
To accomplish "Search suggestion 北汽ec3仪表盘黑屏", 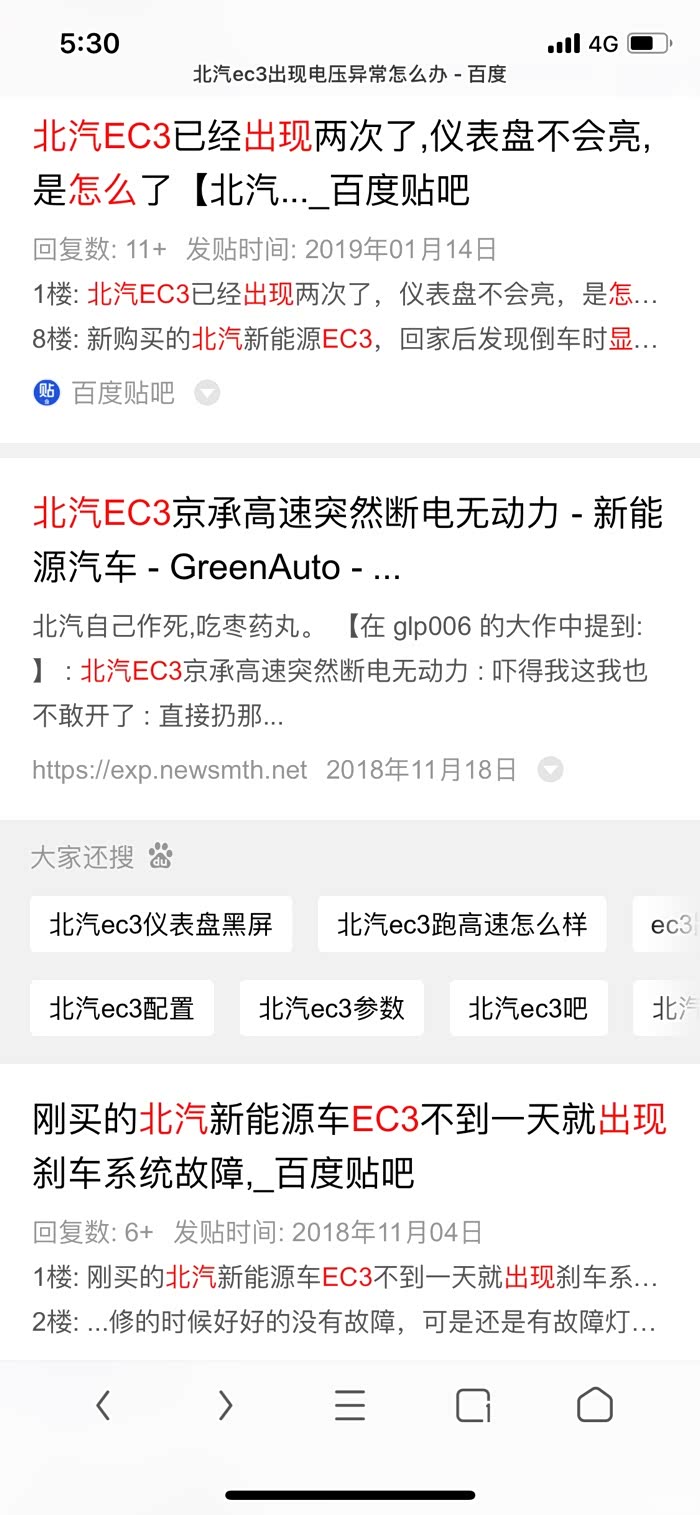I will (161, 924).
